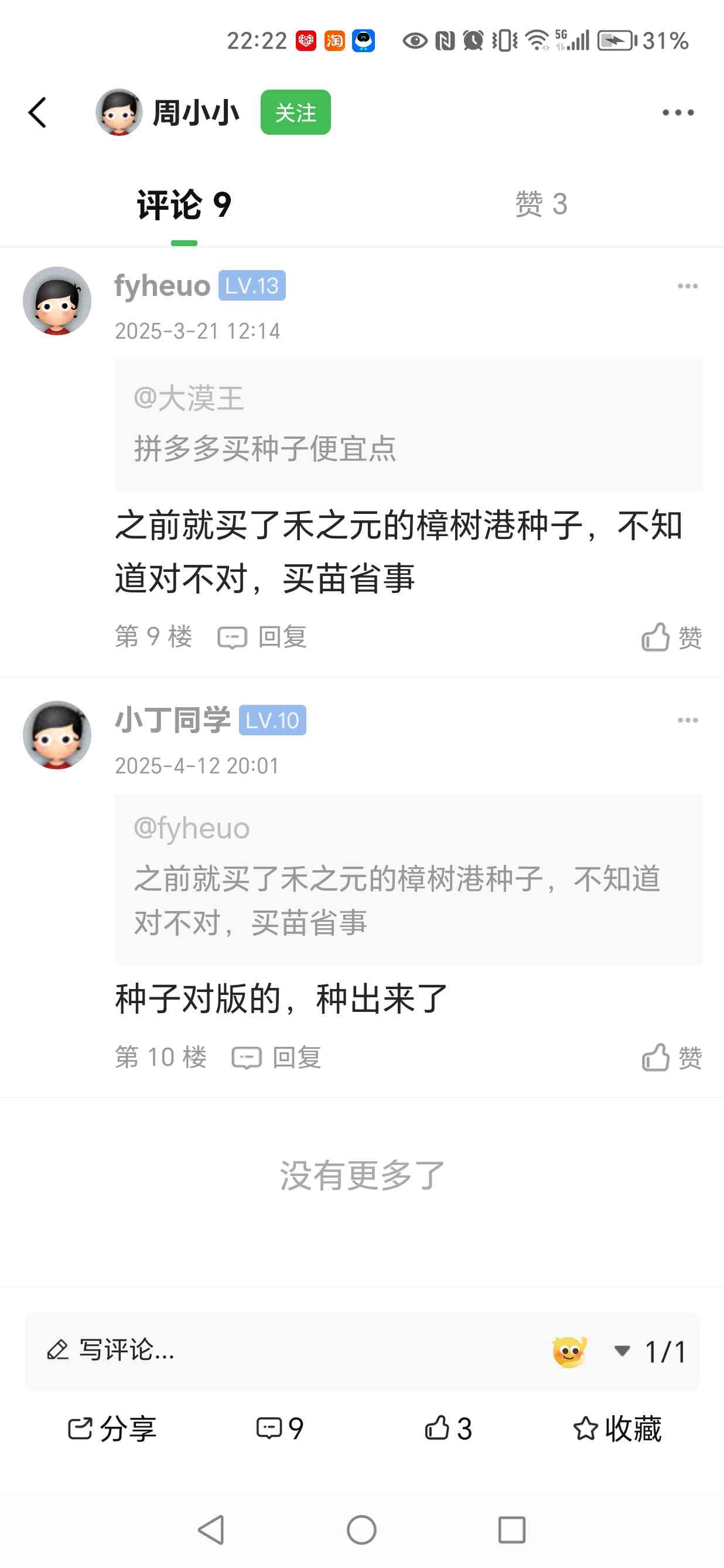Viewport: 724px width, 1568px height.
Task: Like fyheuo's comment
Action: [x=671, y=638]
